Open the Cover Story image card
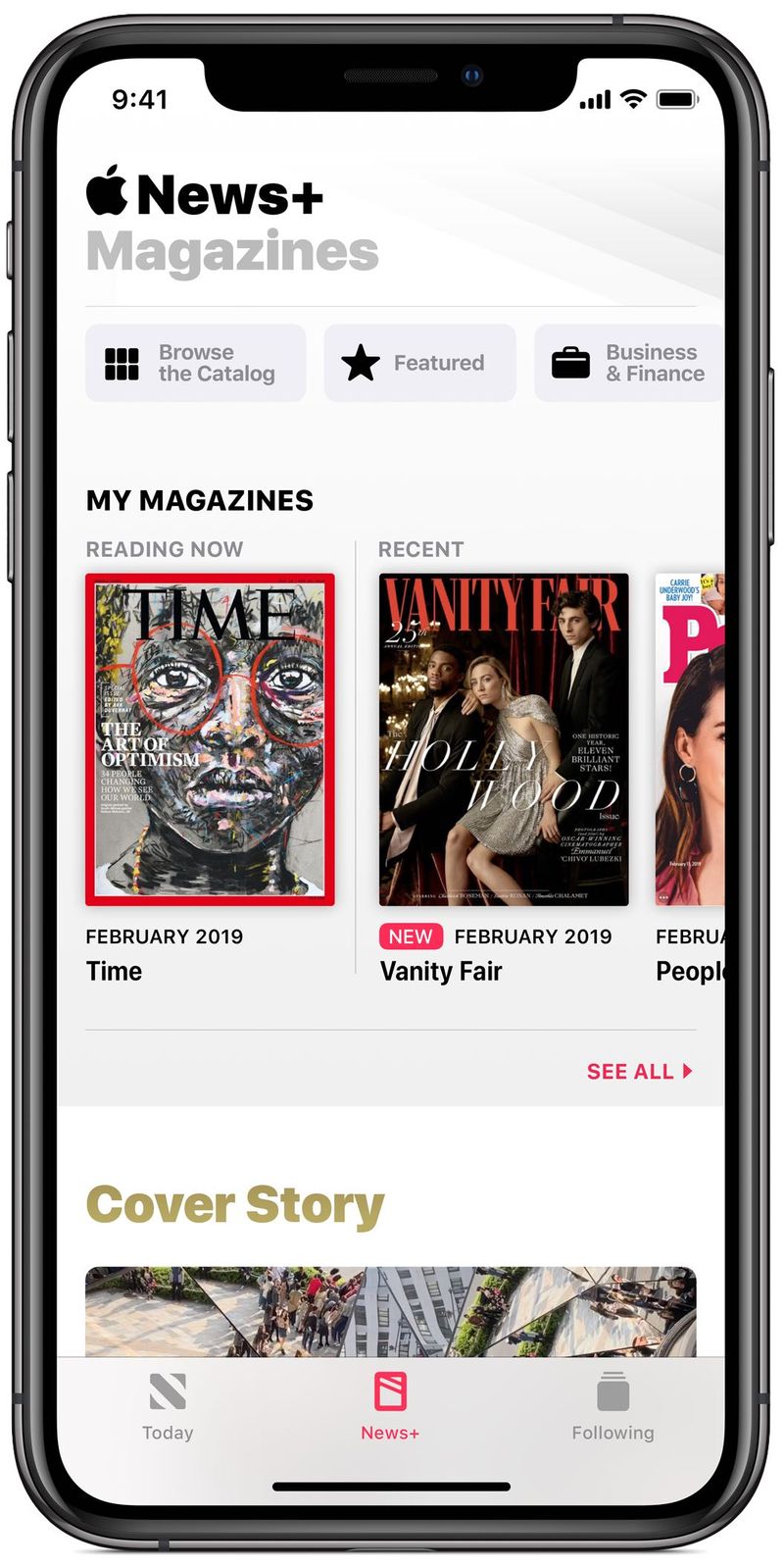This screenshot has width=784, height=1566. (x=390, y=1311)
